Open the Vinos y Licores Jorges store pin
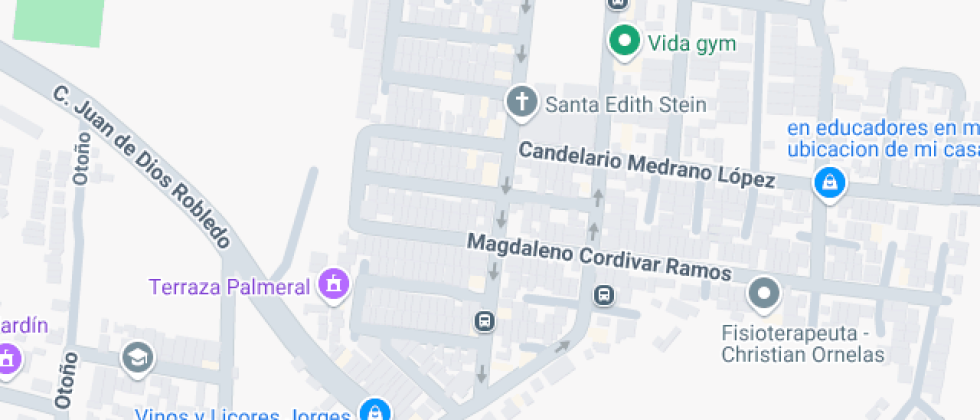This screenshot has width=980, height=420. (x=374, y=411)
